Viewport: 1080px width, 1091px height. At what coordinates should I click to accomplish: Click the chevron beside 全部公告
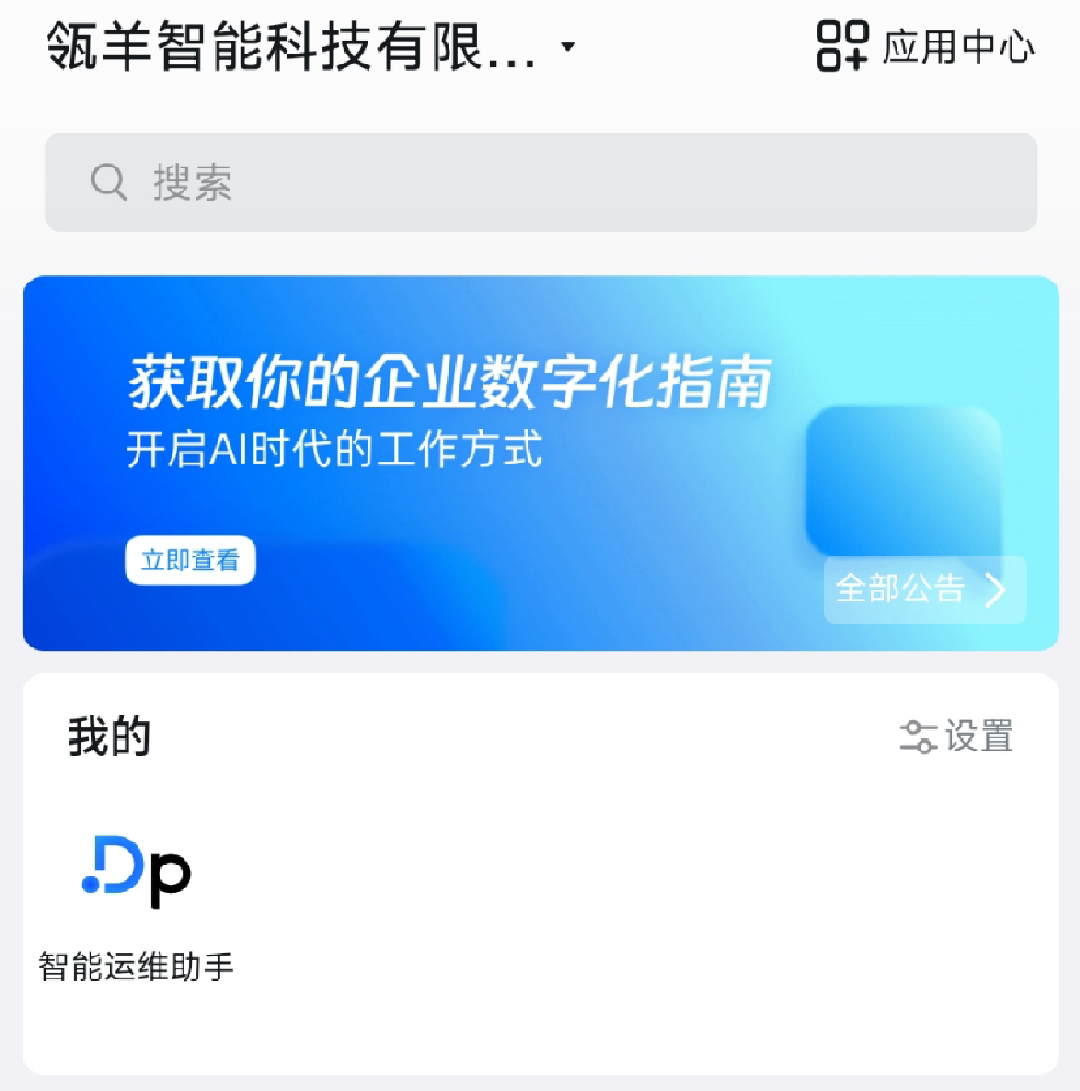click(x=995, y=591)
